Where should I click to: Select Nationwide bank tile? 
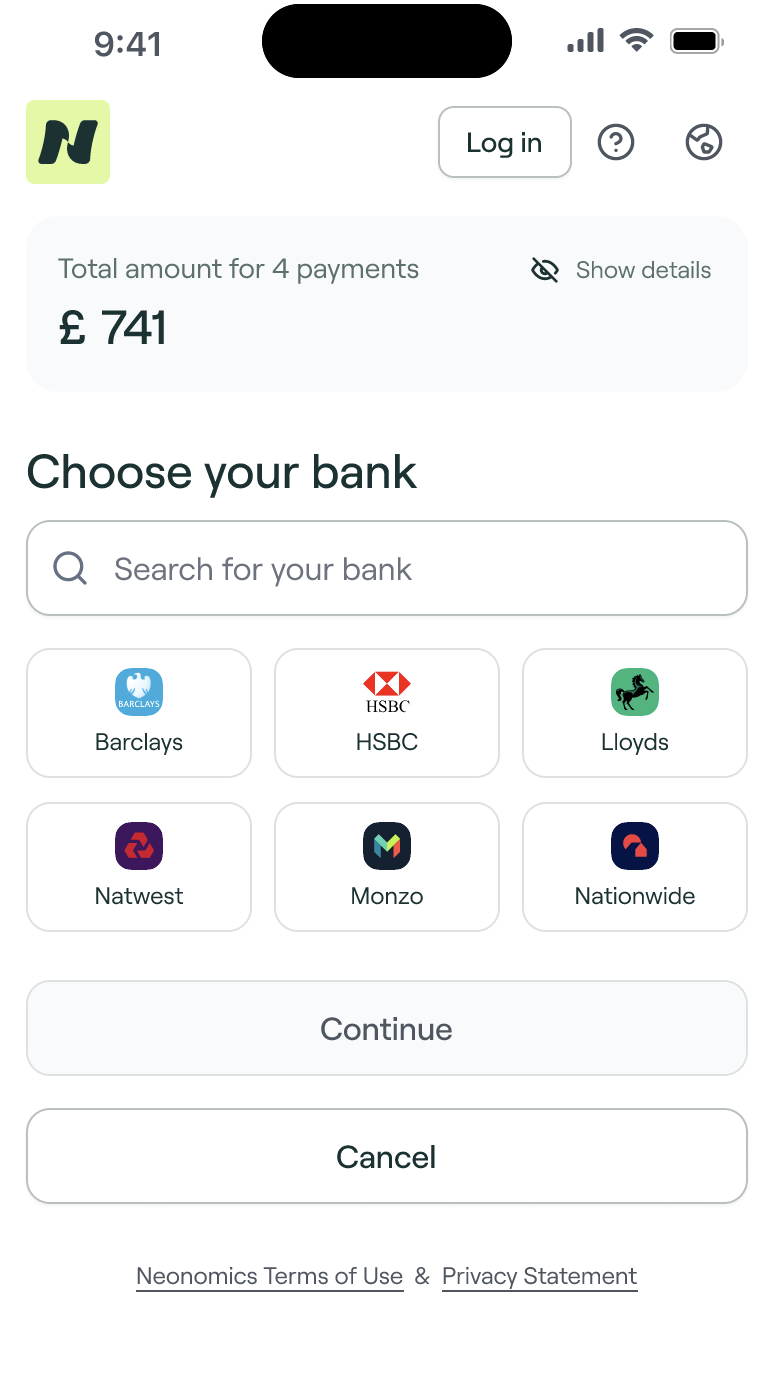635,867
